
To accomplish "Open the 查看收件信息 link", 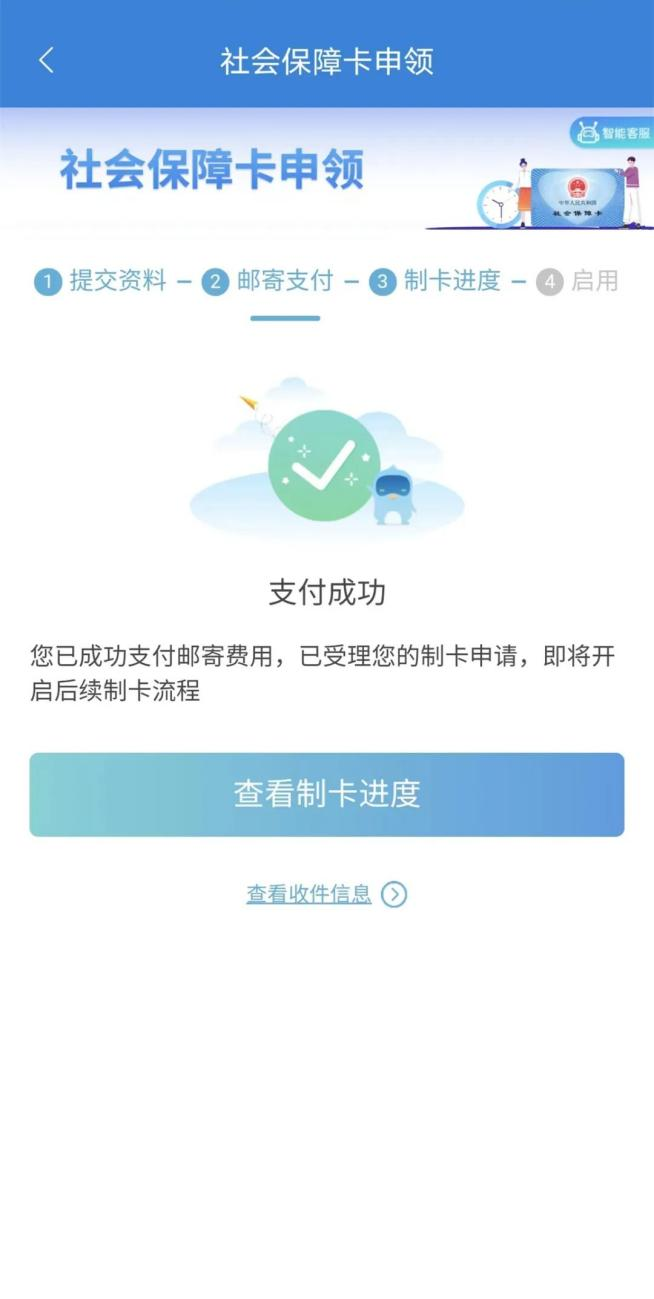I will [x=310, y=894].
